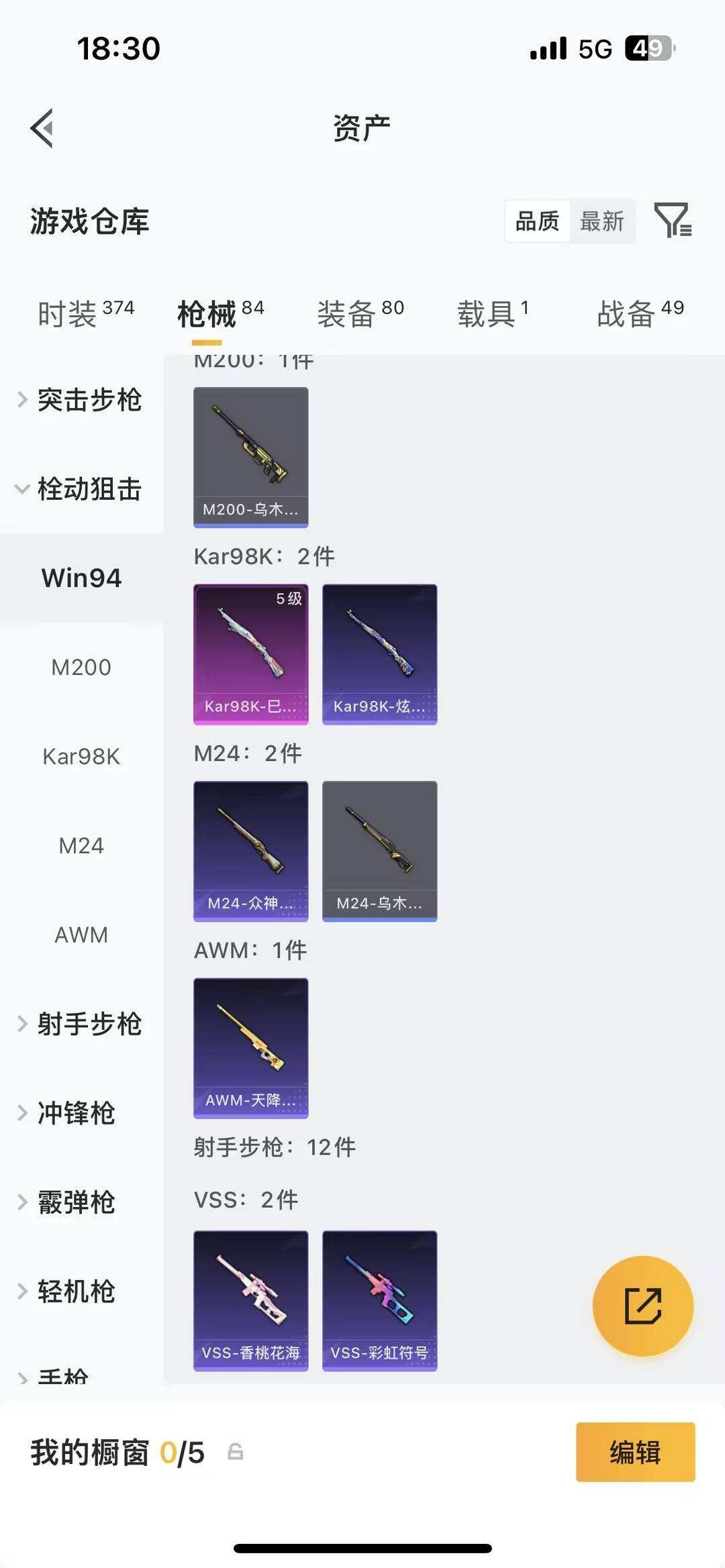Select Win94 in the sidebar
Image resolution: width=725 pixels, height=1568 pixels.
81,577
